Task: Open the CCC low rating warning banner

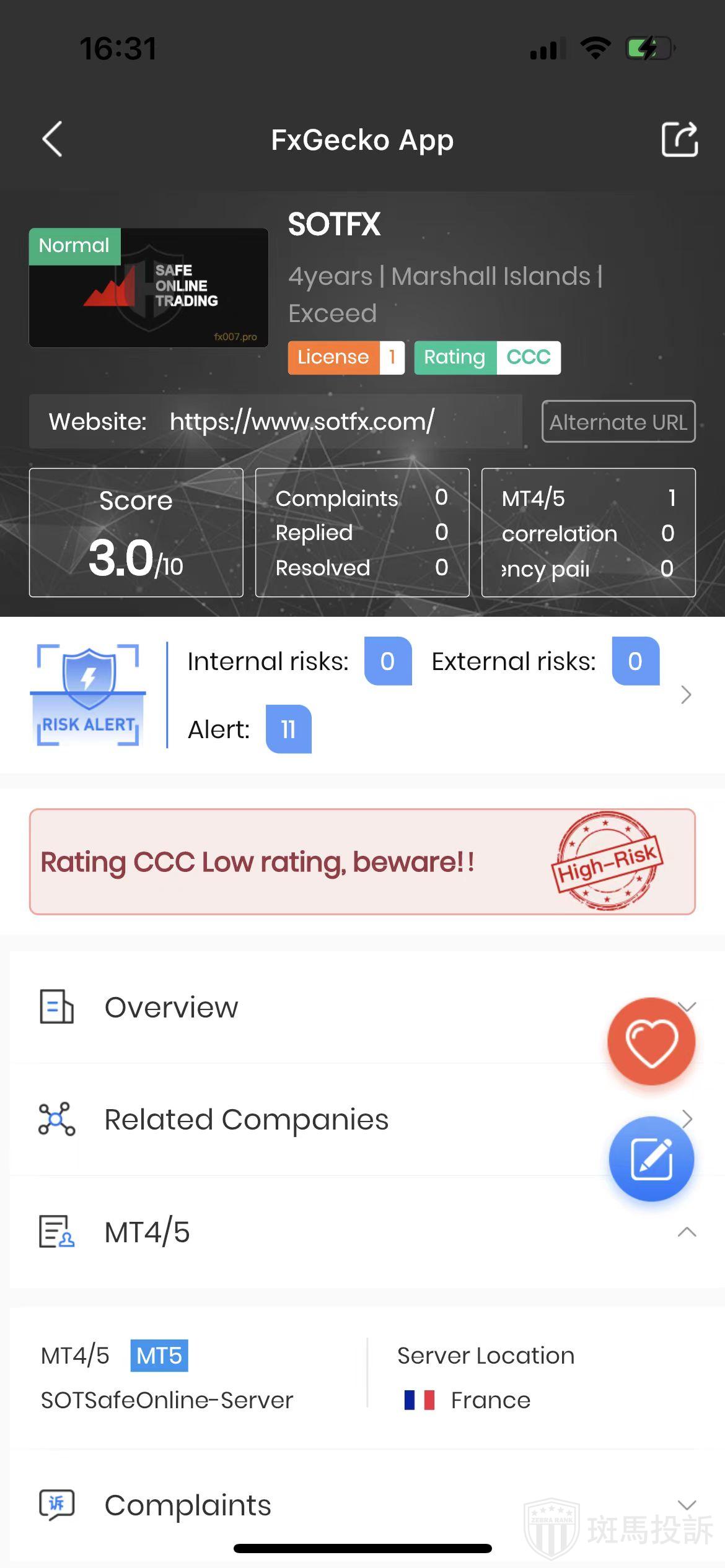Action: [362, 861]
